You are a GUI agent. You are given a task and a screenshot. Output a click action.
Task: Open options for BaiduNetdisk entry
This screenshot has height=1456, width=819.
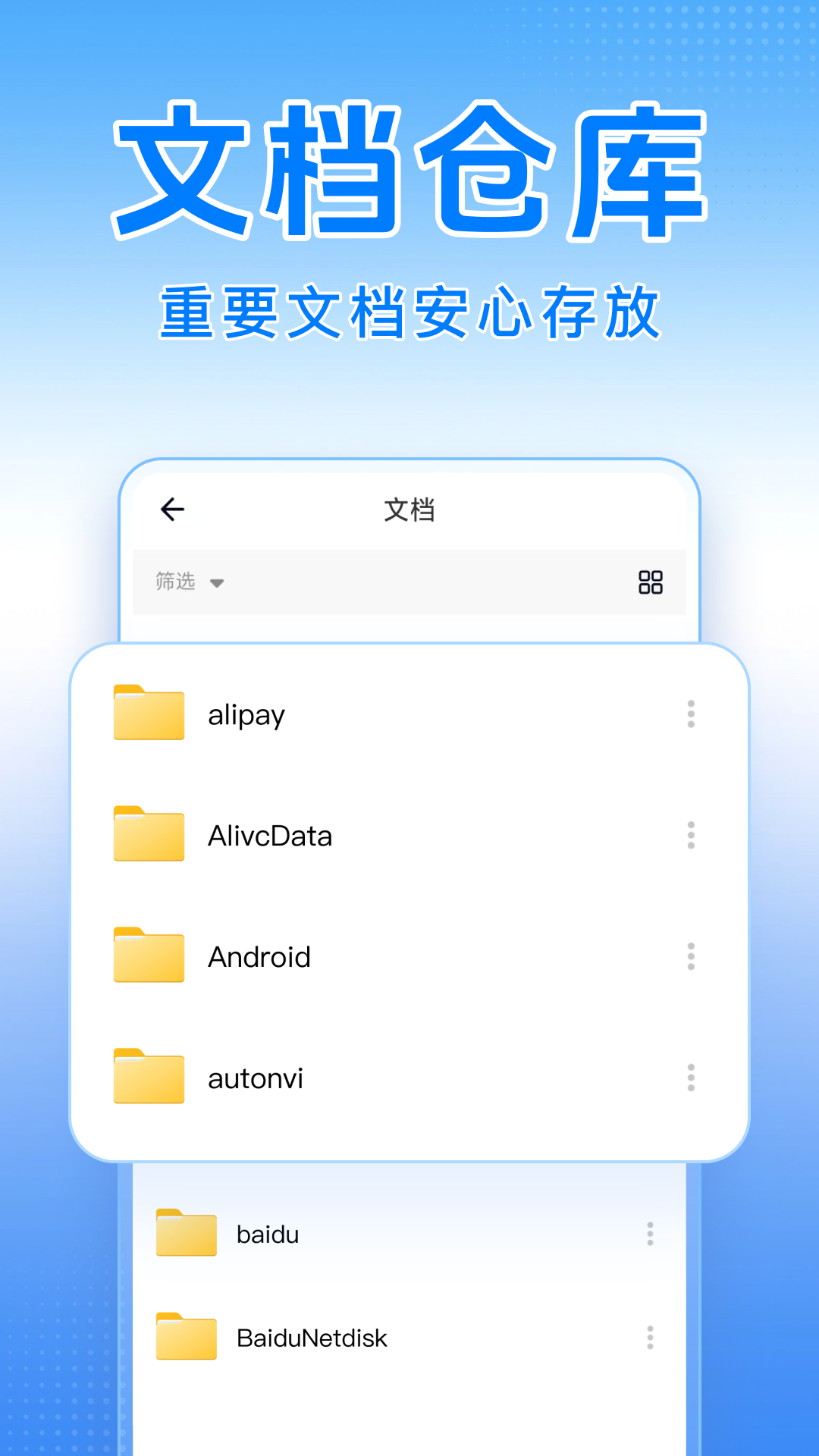(650, 1338)
